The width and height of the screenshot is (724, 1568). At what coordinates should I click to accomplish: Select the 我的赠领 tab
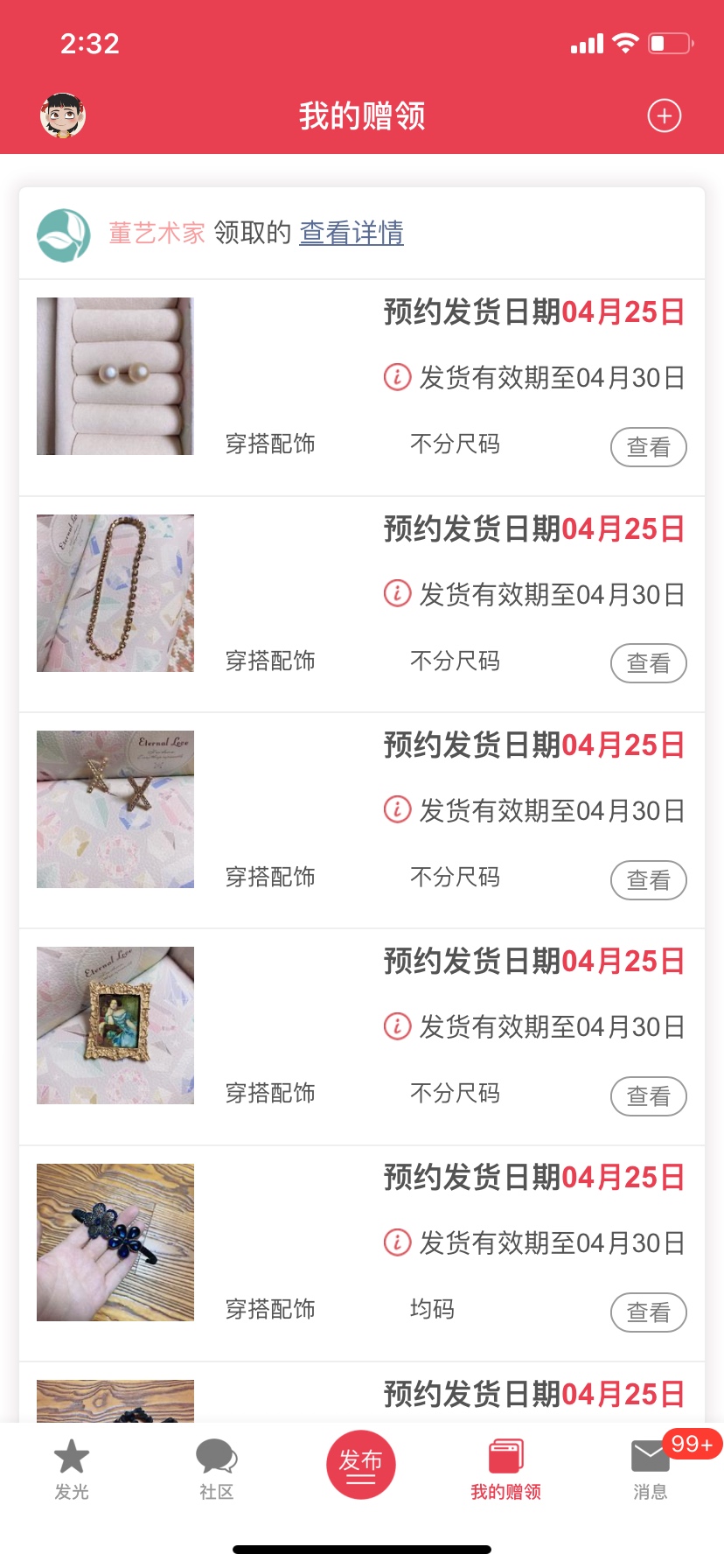505,1470
